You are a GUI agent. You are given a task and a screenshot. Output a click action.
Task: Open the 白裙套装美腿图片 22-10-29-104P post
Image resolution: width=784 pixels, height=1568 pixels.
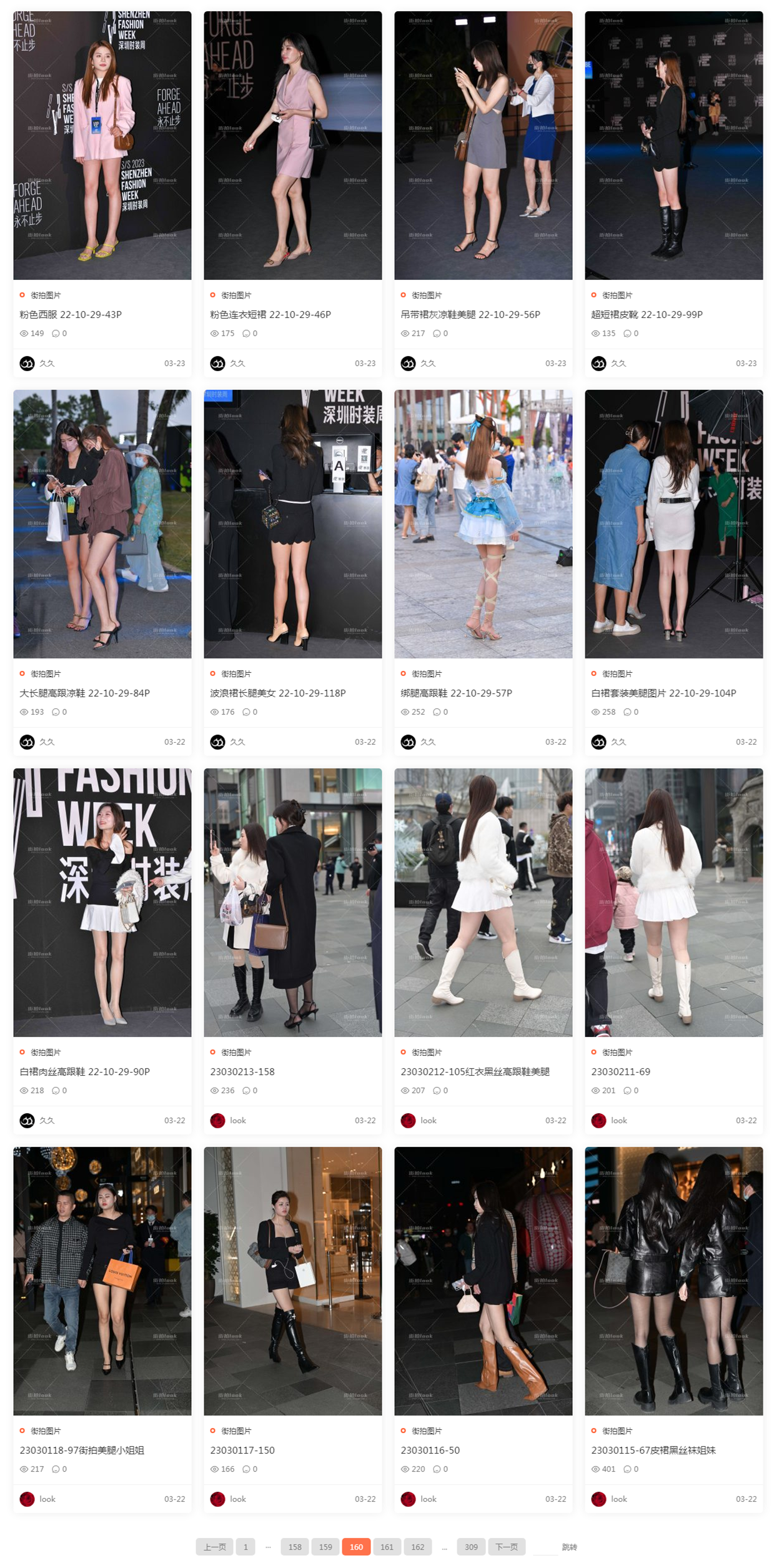[x=663, y=693]
